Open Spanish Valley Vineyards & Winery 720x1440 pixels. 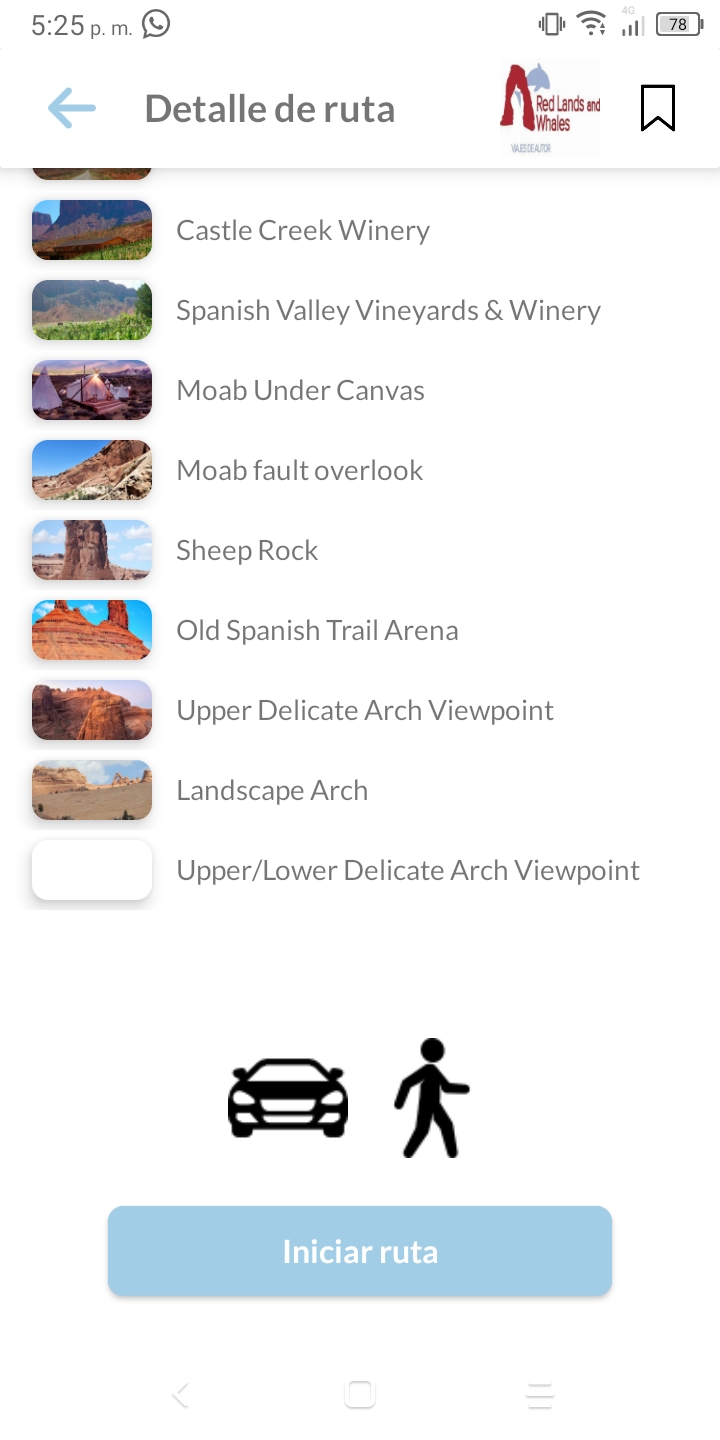pyautogui.click(x=388, y=310)
